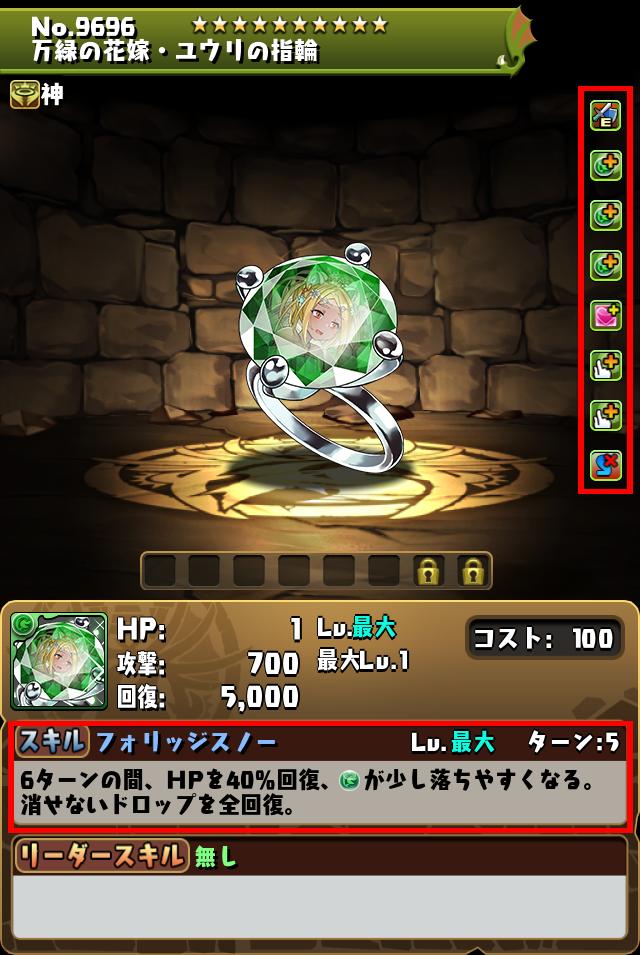
Task: Open the フォリッジスノー skill details panel
Action: pyautogui.click(x=320, y=776)
